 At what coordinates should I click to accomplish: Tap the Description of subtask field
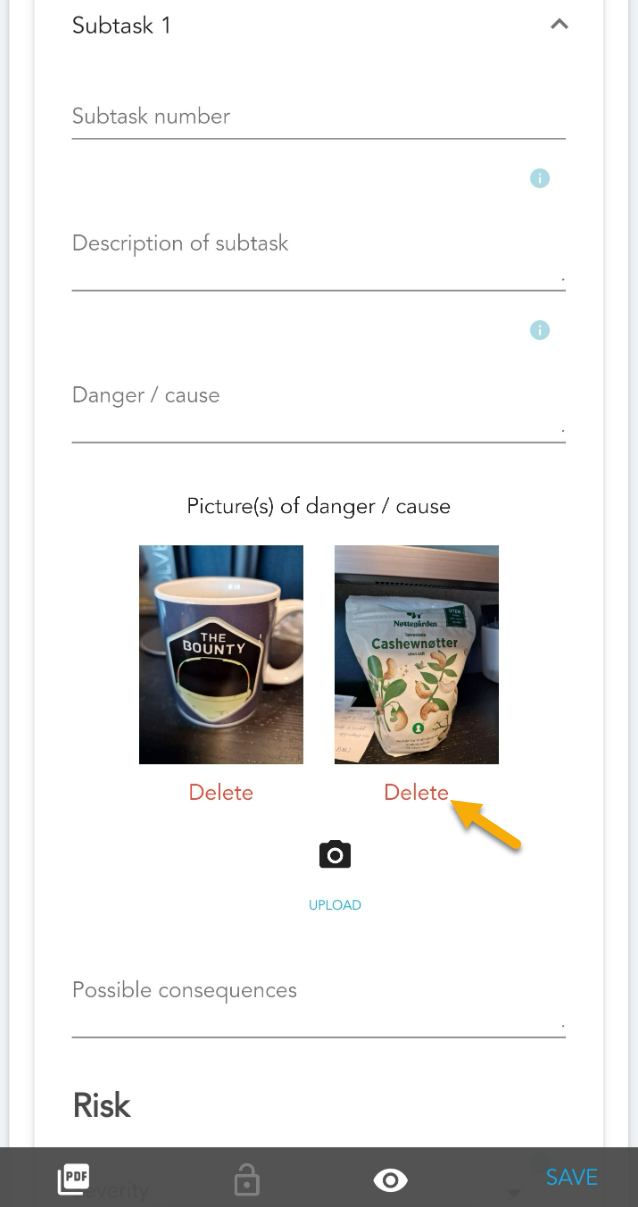[318, 245]
